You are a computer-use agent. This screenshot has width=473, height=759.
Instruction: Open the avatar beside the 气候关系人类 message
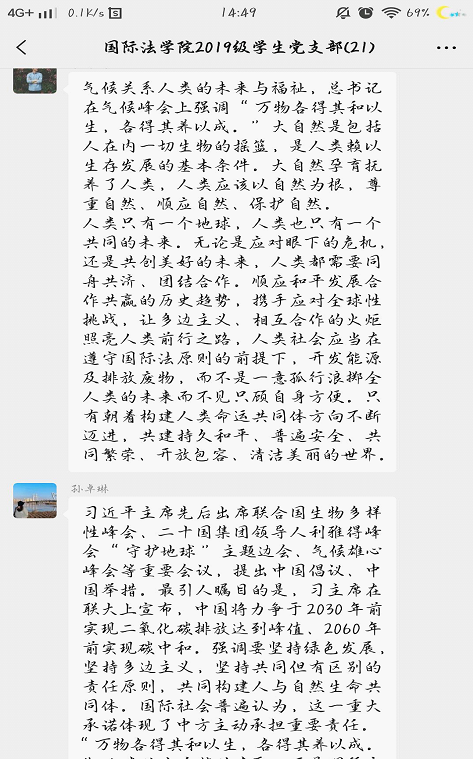35,81
